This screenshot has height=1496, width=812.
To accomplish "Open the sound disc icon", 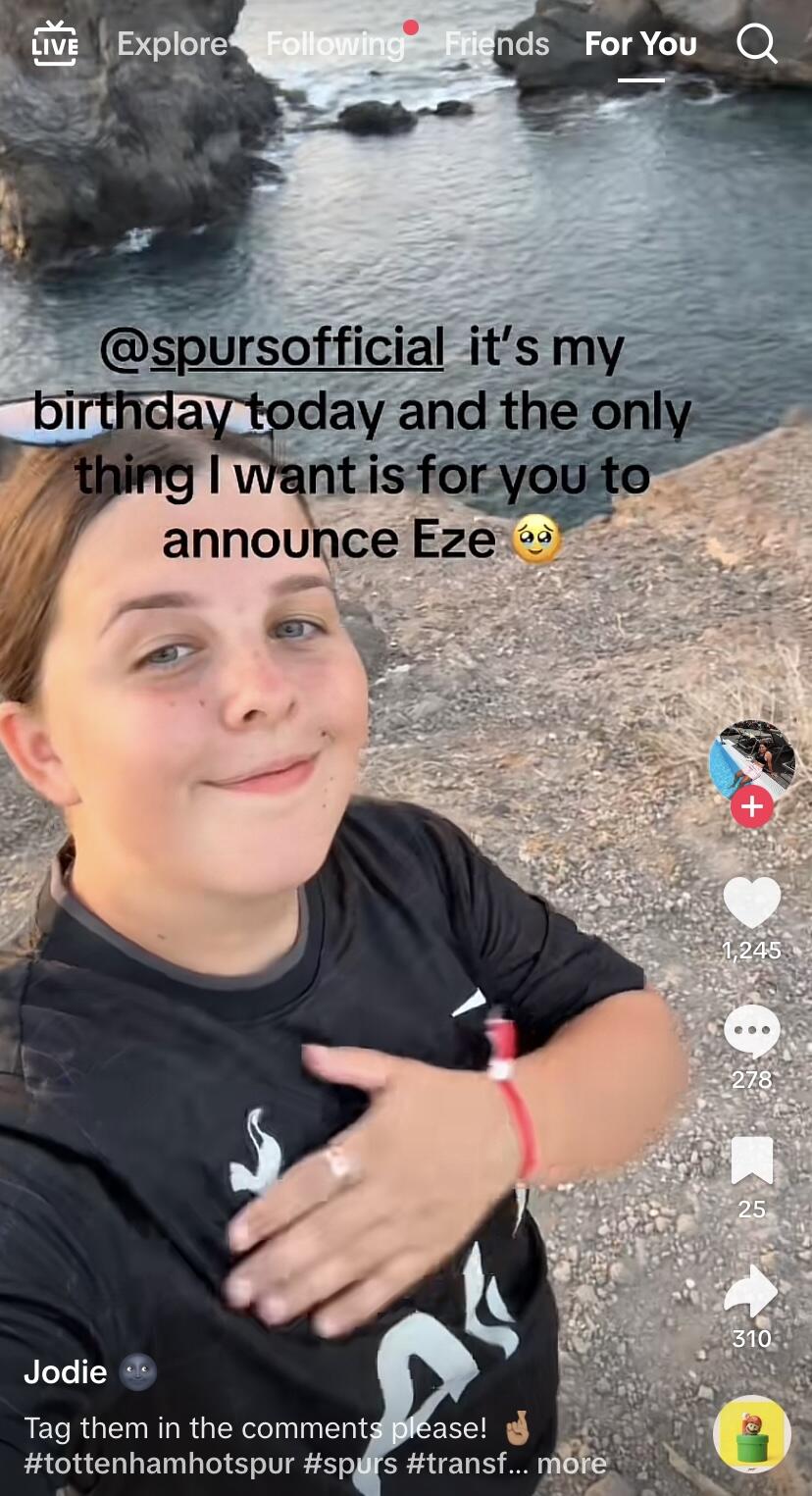I will click(751, 1433).
